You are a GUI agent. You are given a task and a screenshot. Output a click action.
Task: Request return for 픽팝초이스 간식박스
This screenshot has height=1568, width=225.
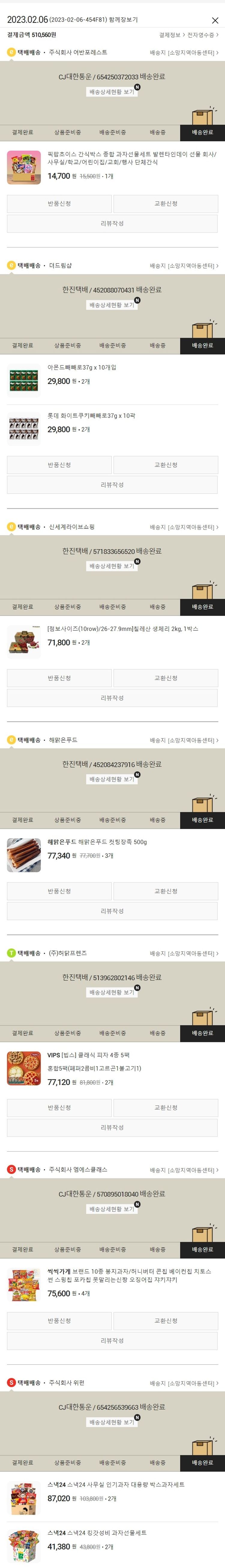(x=59, y=204)
